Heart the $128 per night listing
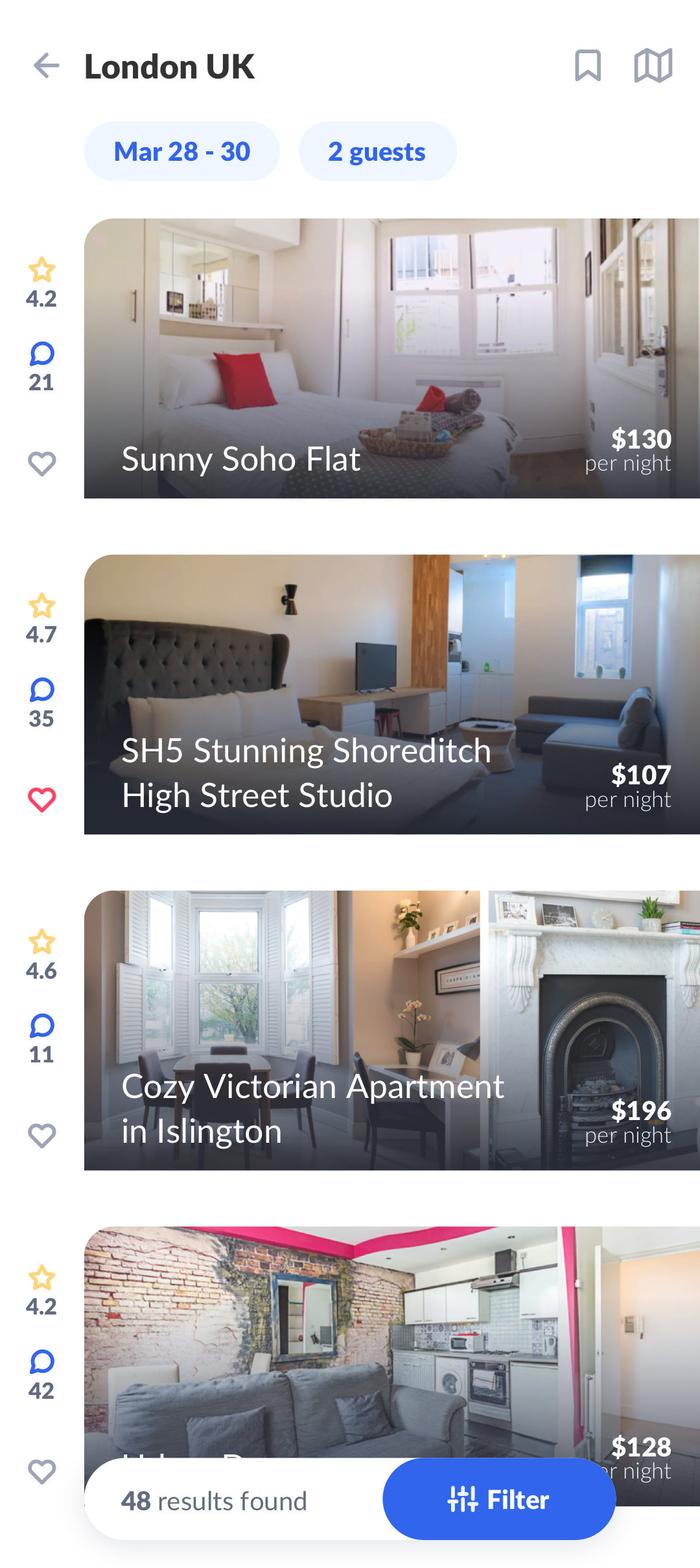This screenshot has width=700, height=1568. (x=41, y=1471)
